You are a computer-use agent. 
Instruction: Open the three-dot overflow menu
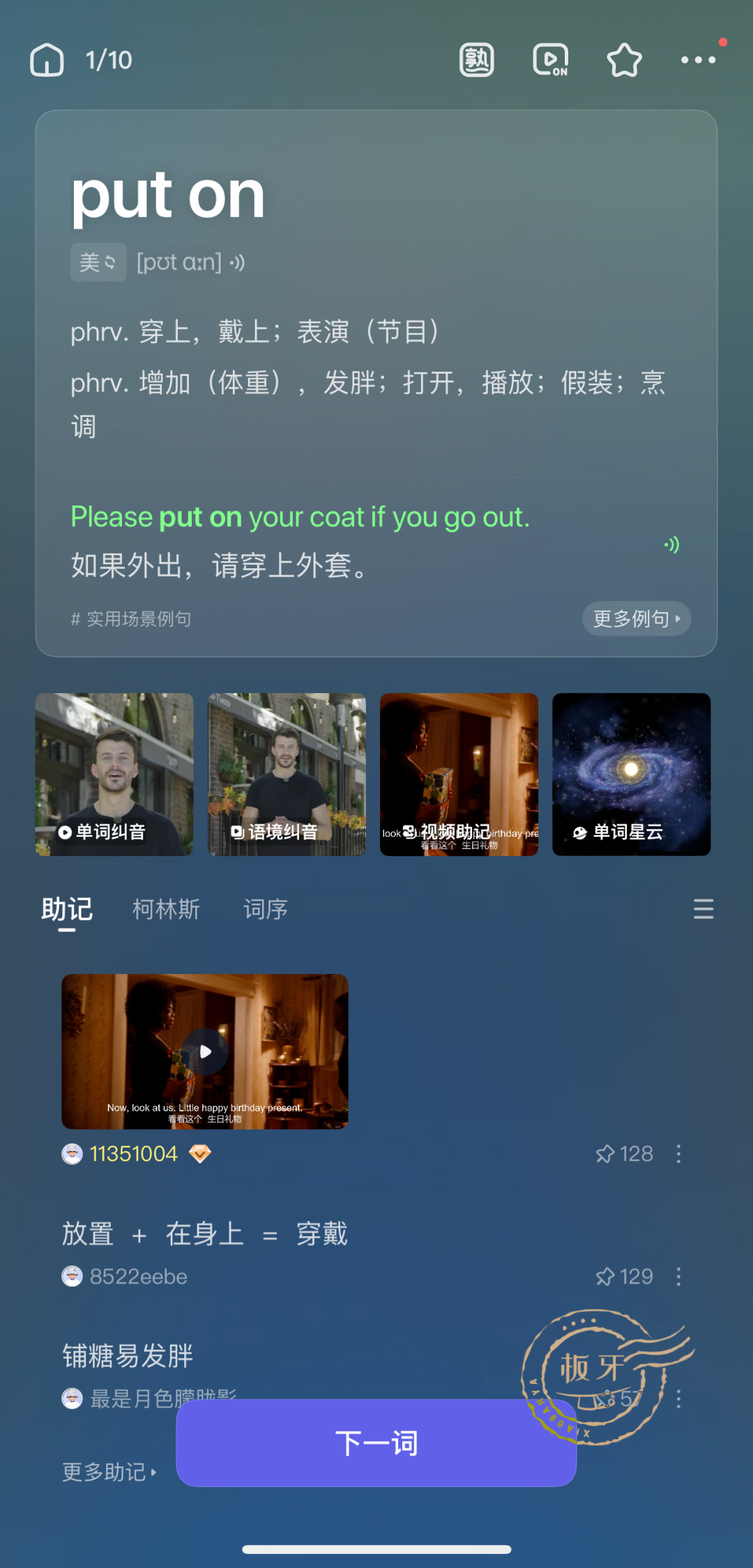click(x=698, y=60)
